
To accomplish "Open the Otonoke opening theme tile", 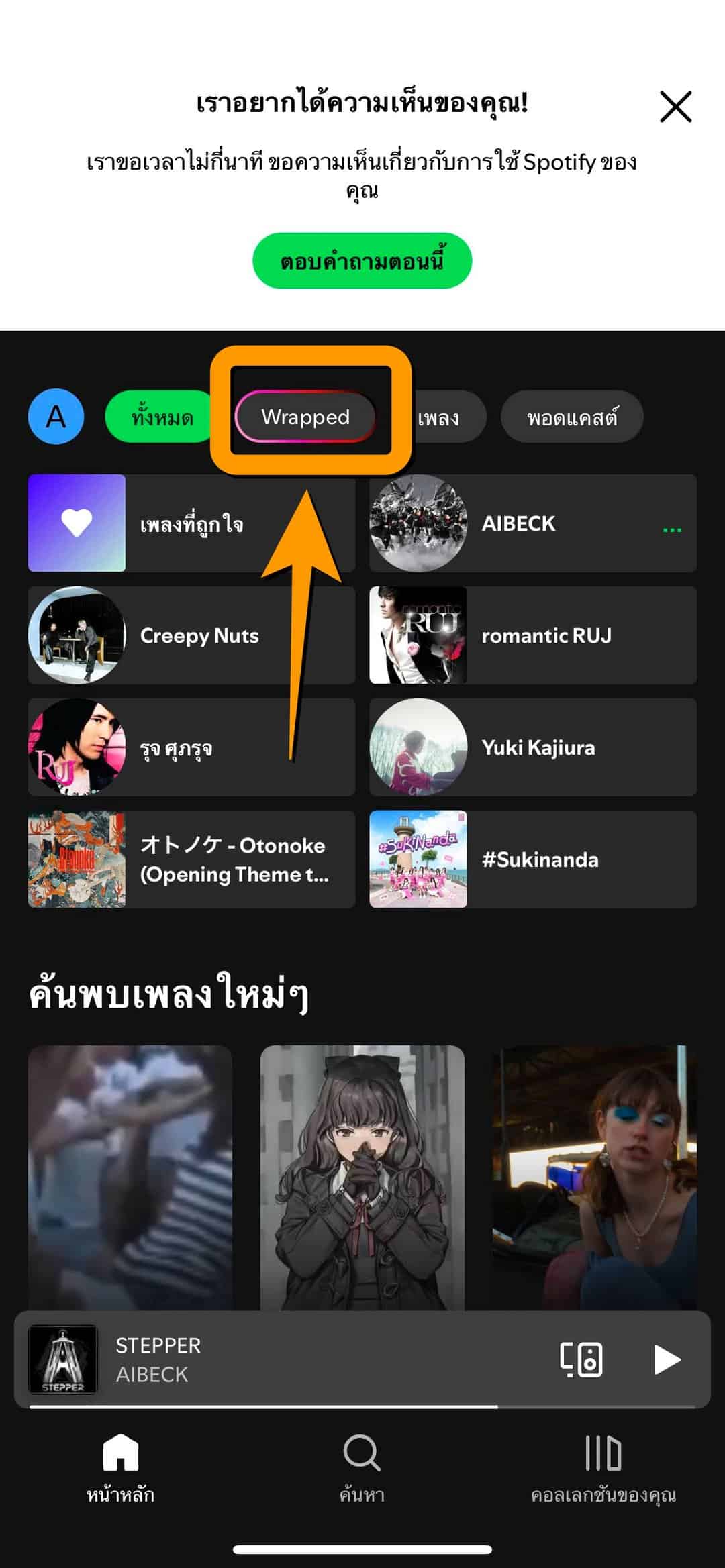I will pyautogui.click(x=191, y=859).
